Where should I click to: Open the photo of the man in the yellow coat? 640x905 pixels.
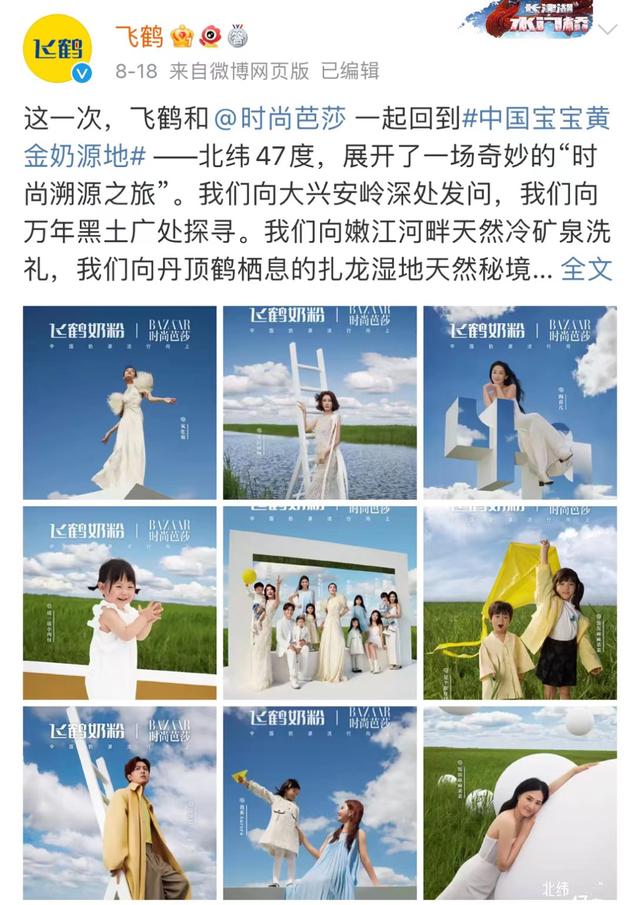pyautogui.click(x=120, y=802)
